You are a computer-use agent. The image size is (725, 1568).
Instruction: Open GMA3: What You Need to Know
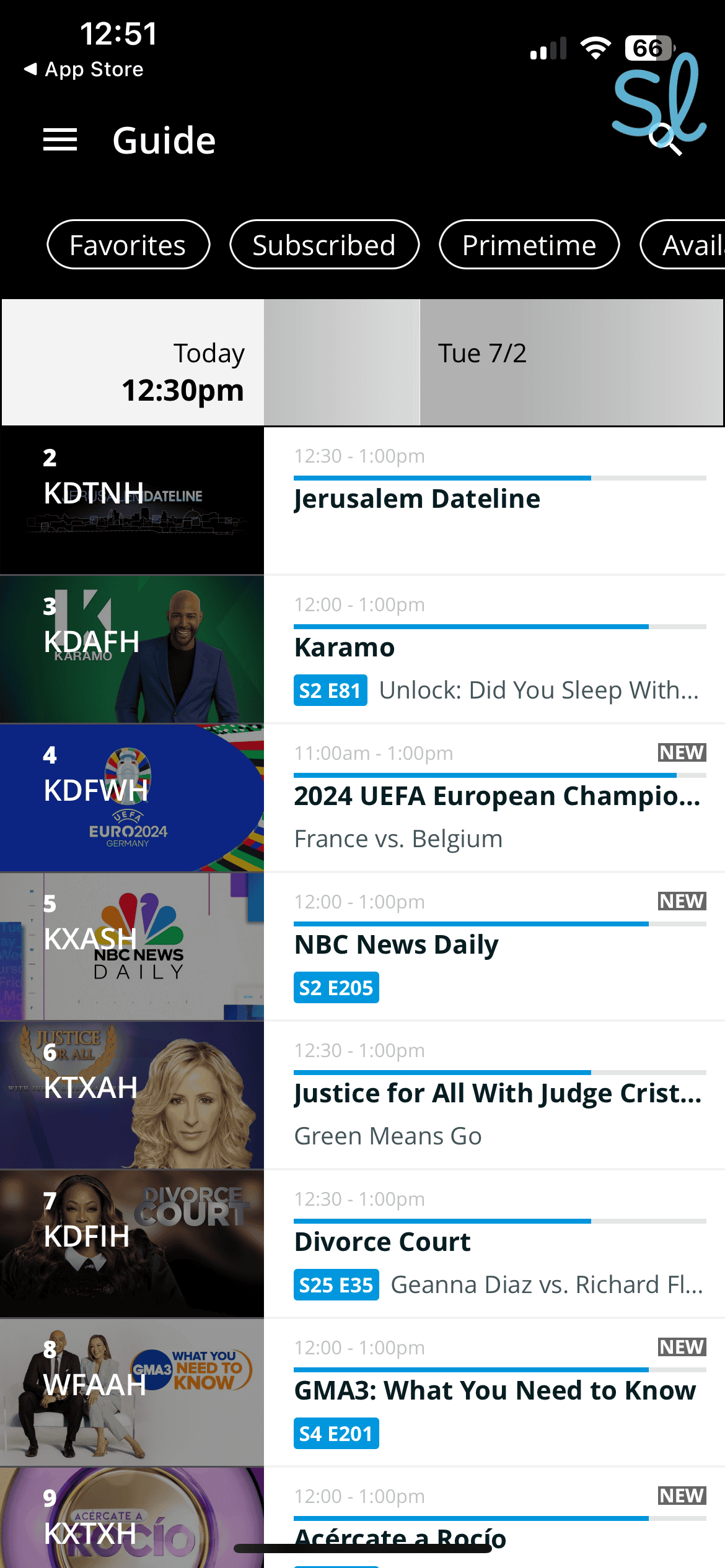(x=494, y=1392)
